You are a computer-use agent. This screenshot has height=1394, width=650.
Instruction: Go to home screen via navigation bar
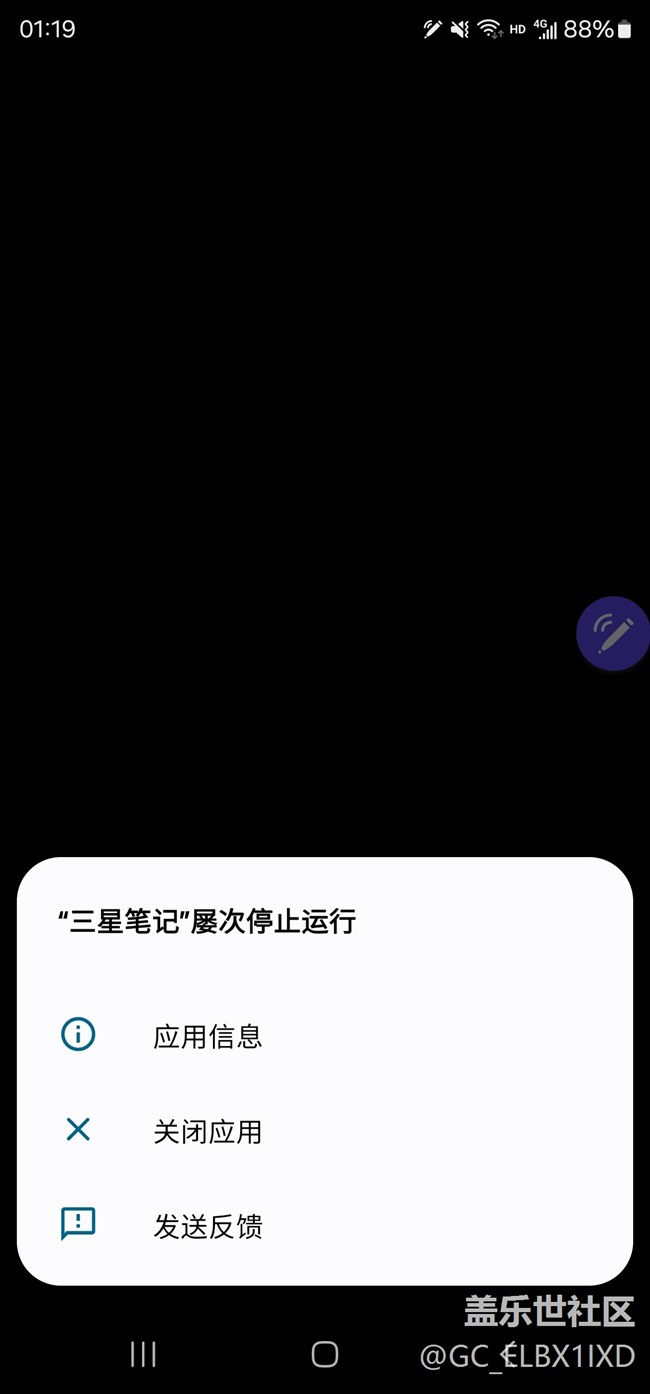(x=325, y=1354)
